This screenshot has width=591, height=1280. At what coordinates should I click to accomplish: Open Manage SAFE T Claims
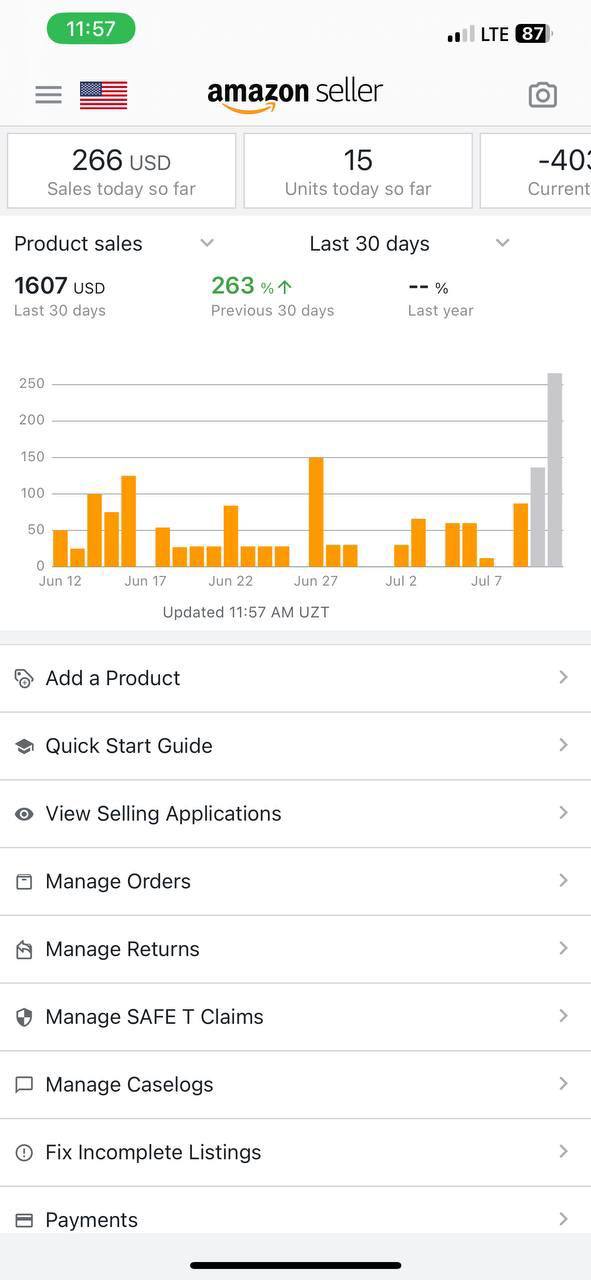[295, 1017]
